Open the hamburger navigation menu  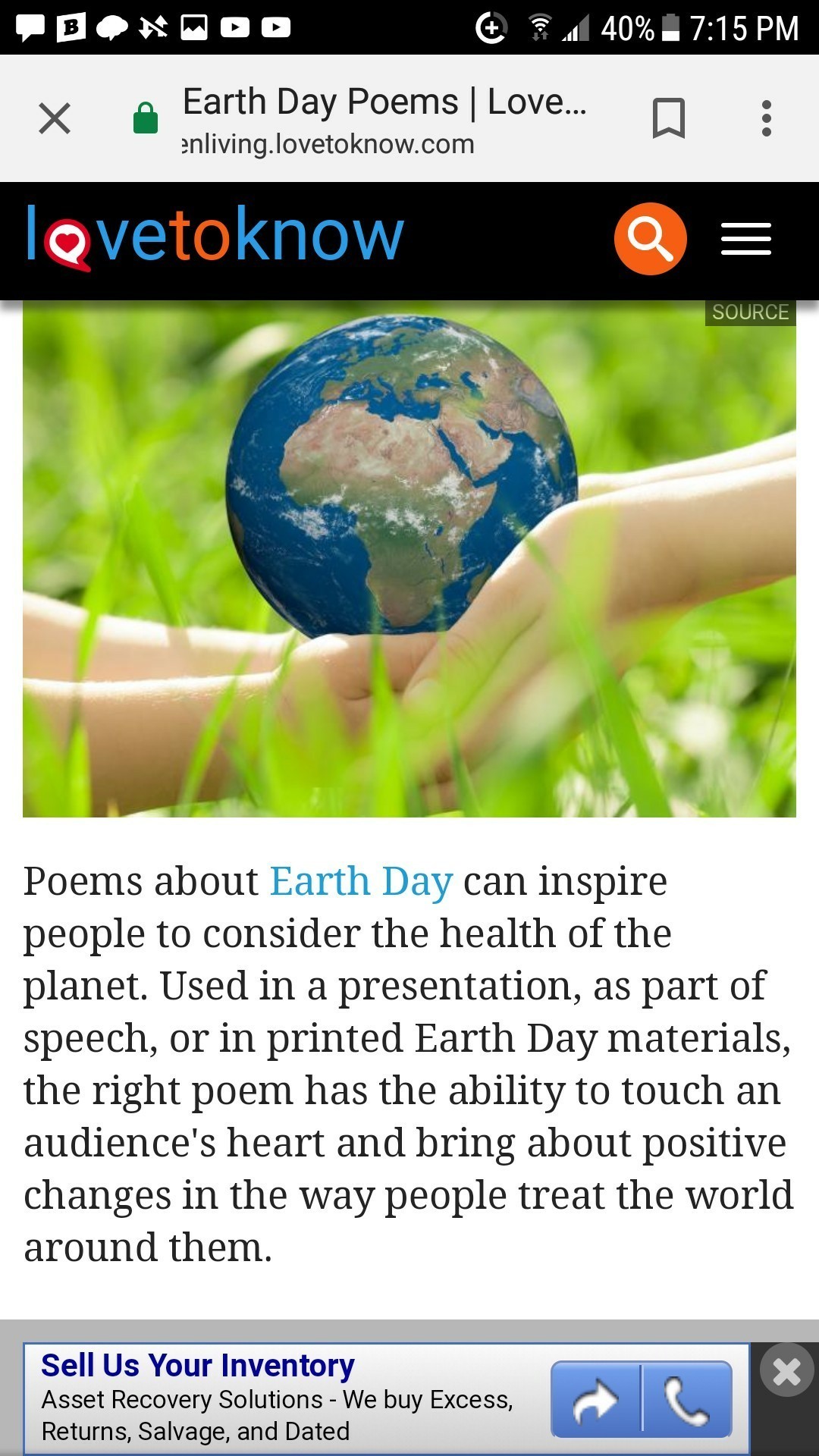coord(745,239)
